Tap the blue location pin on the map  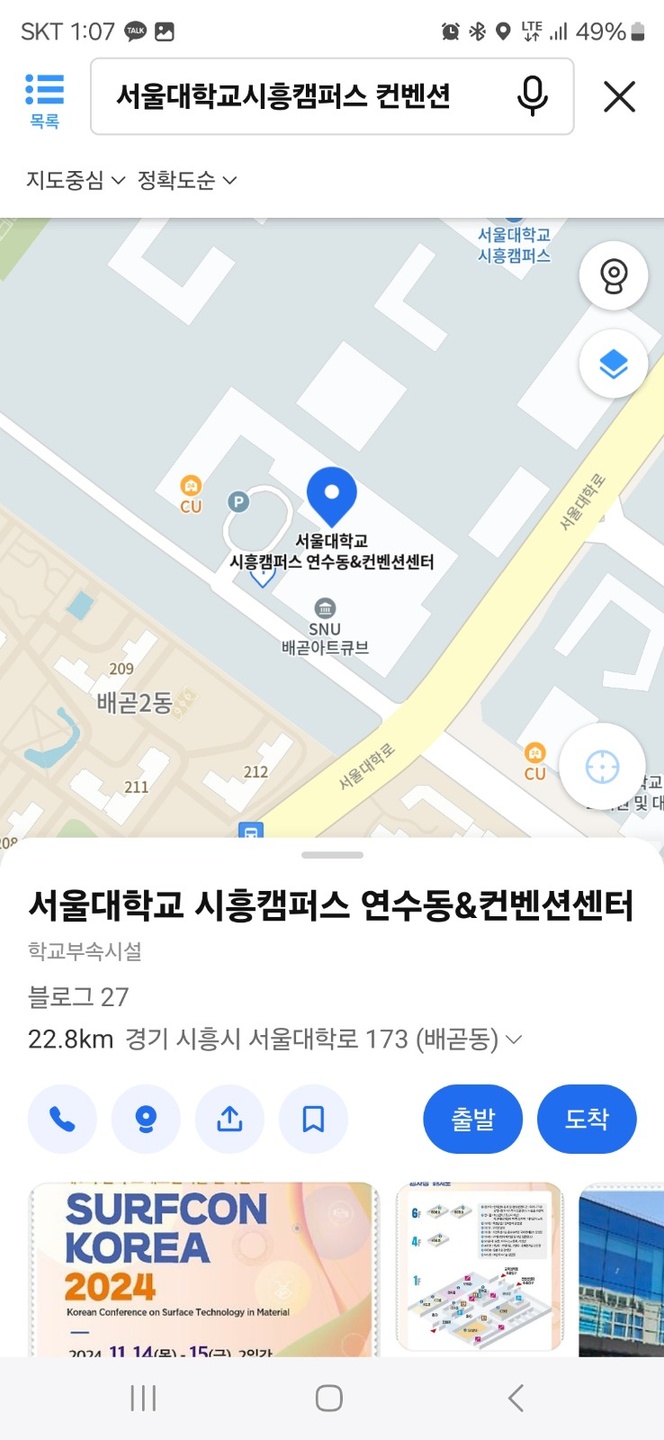coord(331,495)
